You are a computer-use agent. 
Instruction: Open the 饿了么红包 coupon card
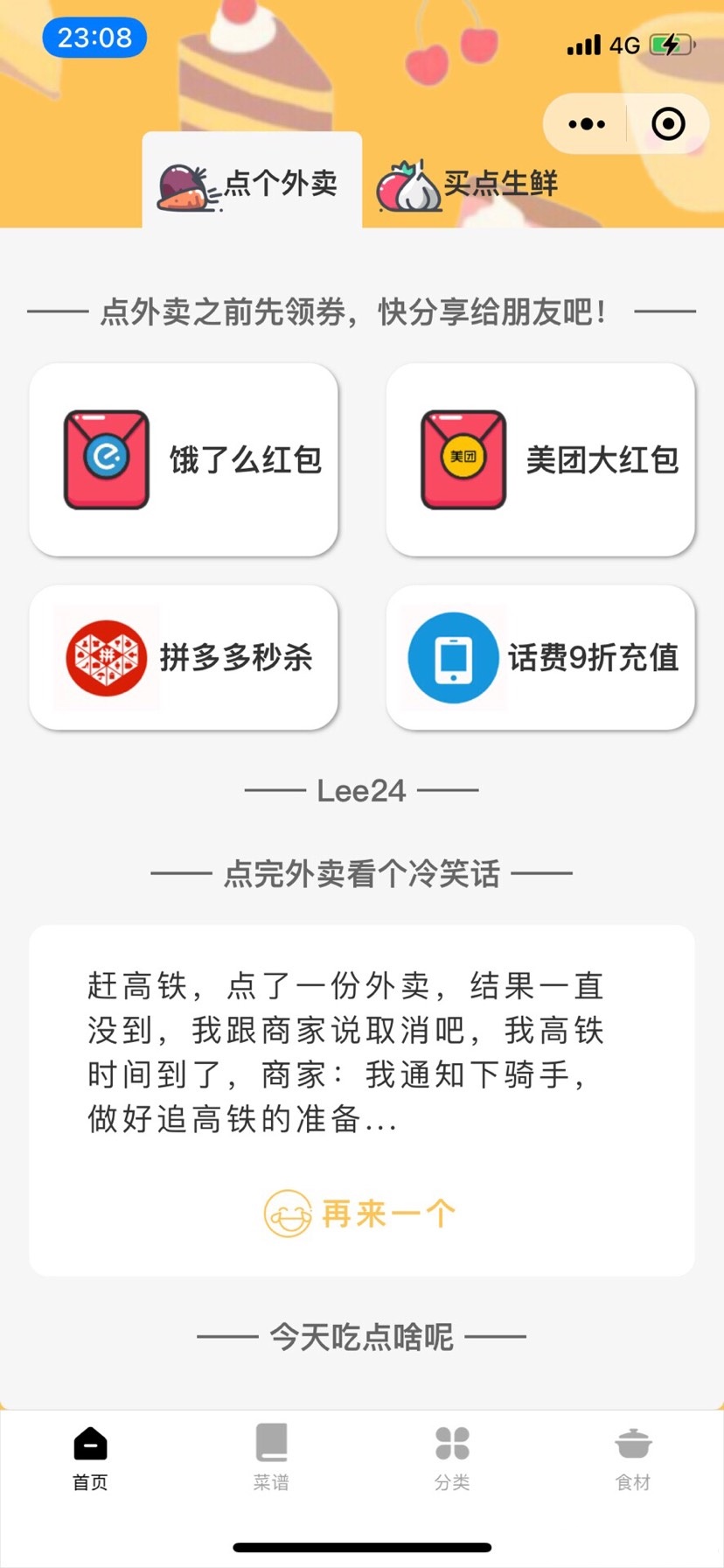pos(182,459)
